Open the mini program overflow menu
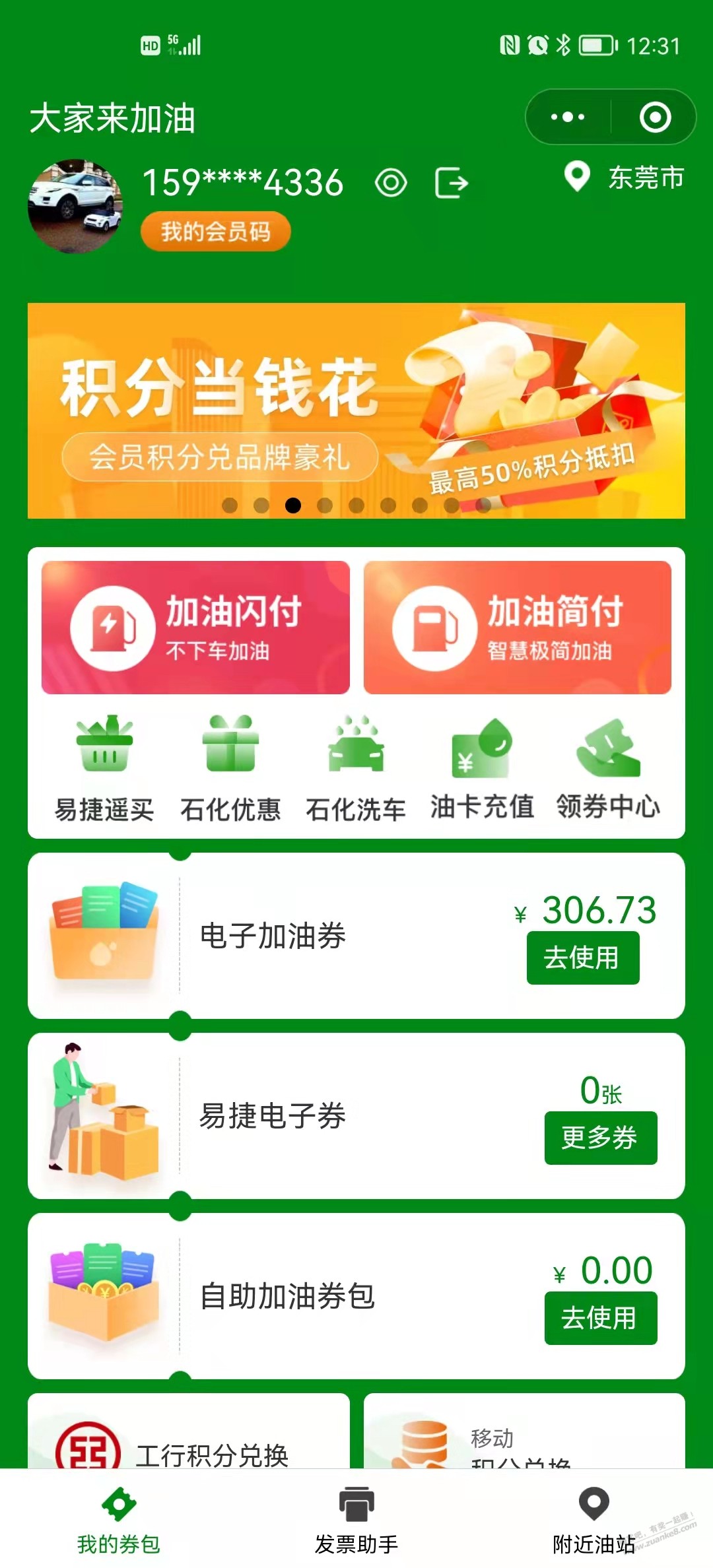Screen dimensions: 713x1568 click(x=568, y=117)
